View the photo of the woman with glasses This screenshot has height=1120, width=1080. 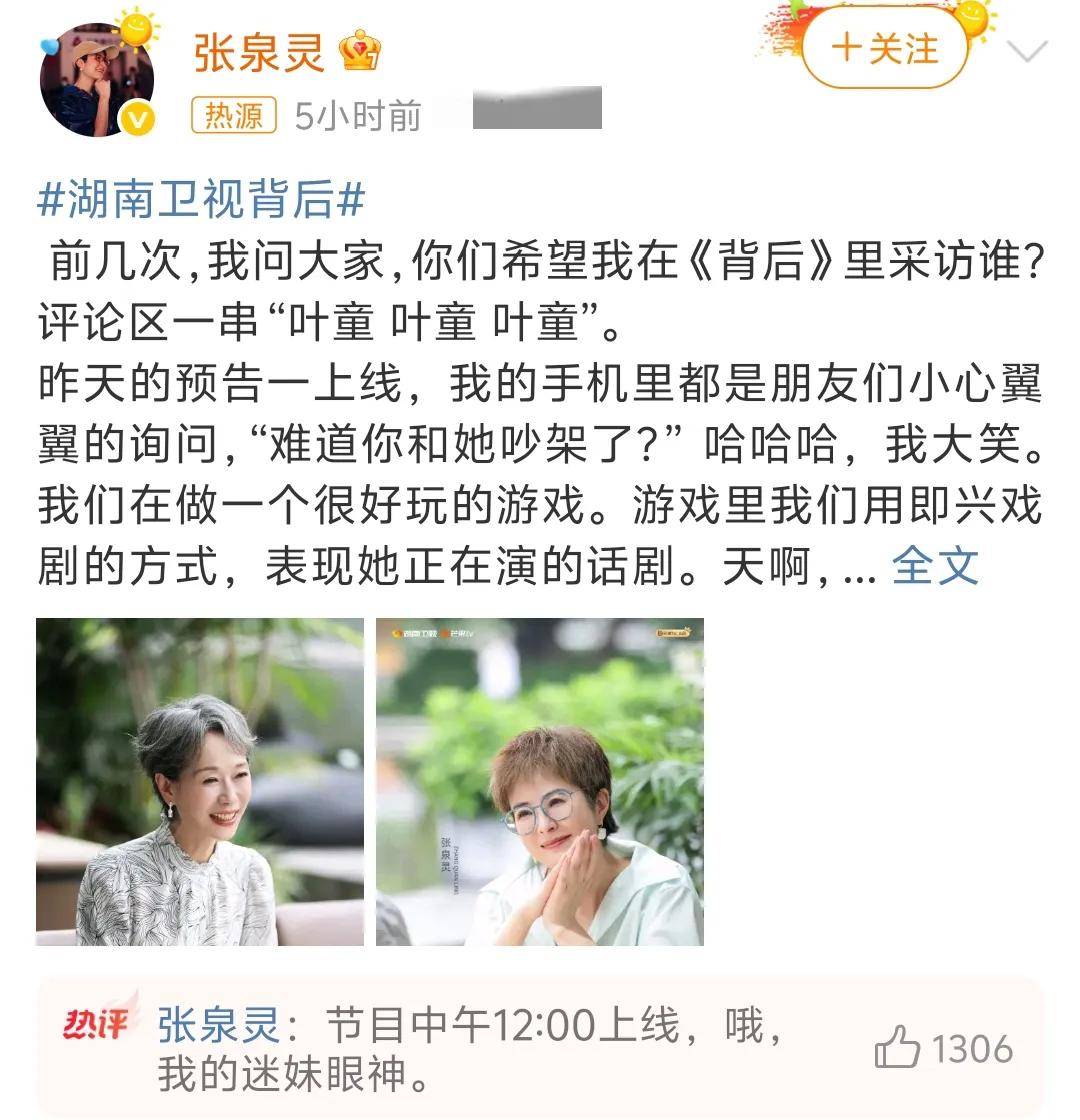[x=540, y=782]
